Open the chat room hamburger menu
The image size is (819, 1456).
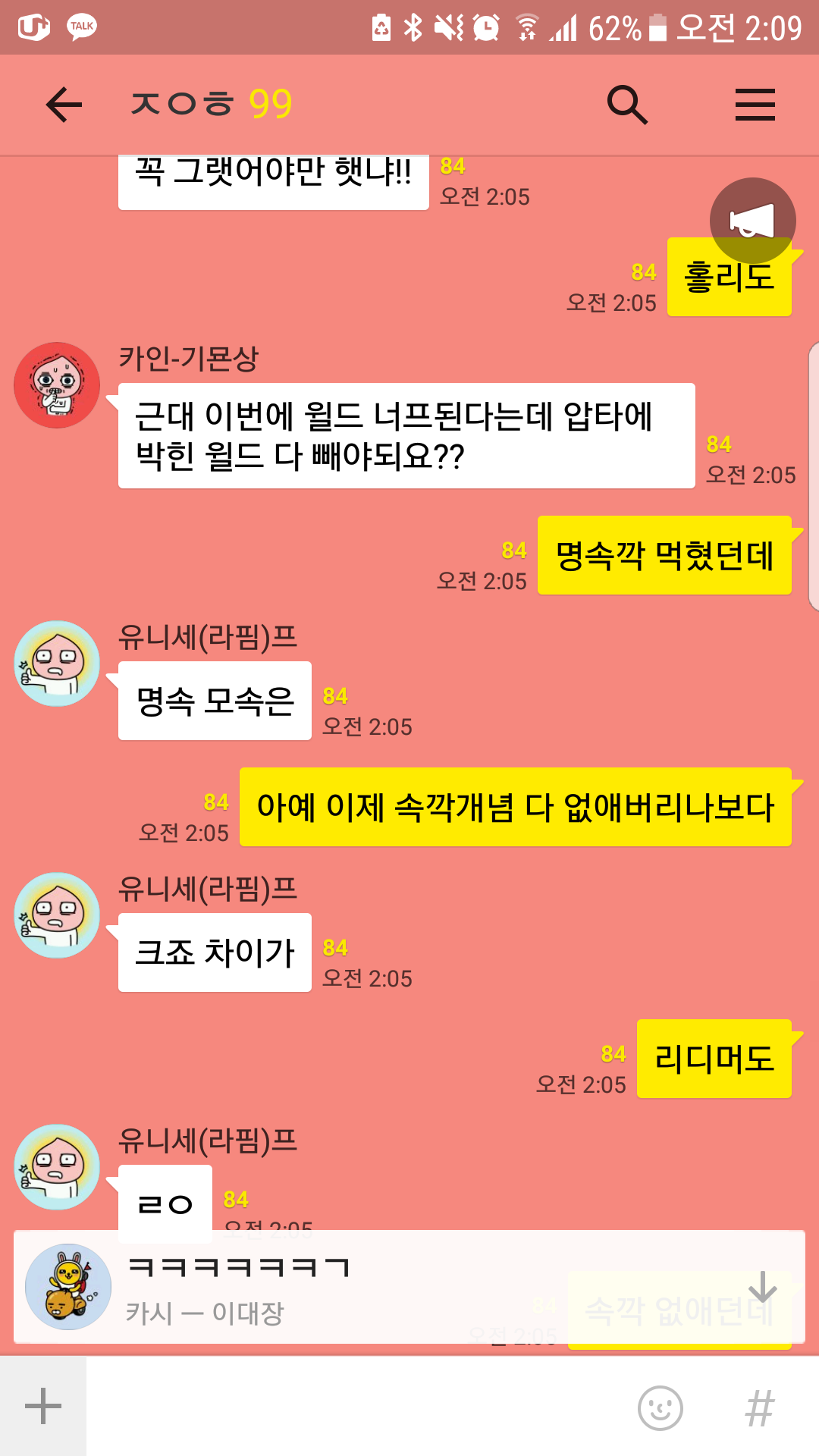click(755, 105)
